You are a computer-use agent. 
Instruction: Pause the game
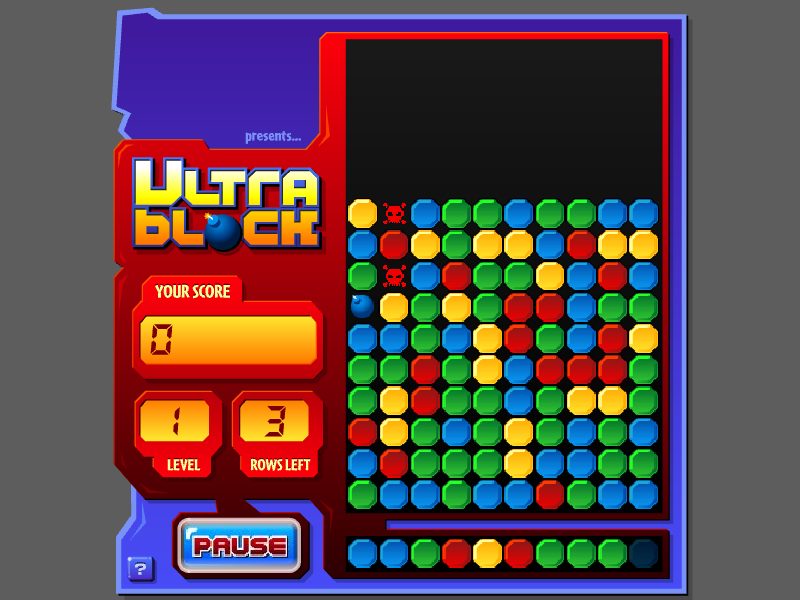[240, 545]
